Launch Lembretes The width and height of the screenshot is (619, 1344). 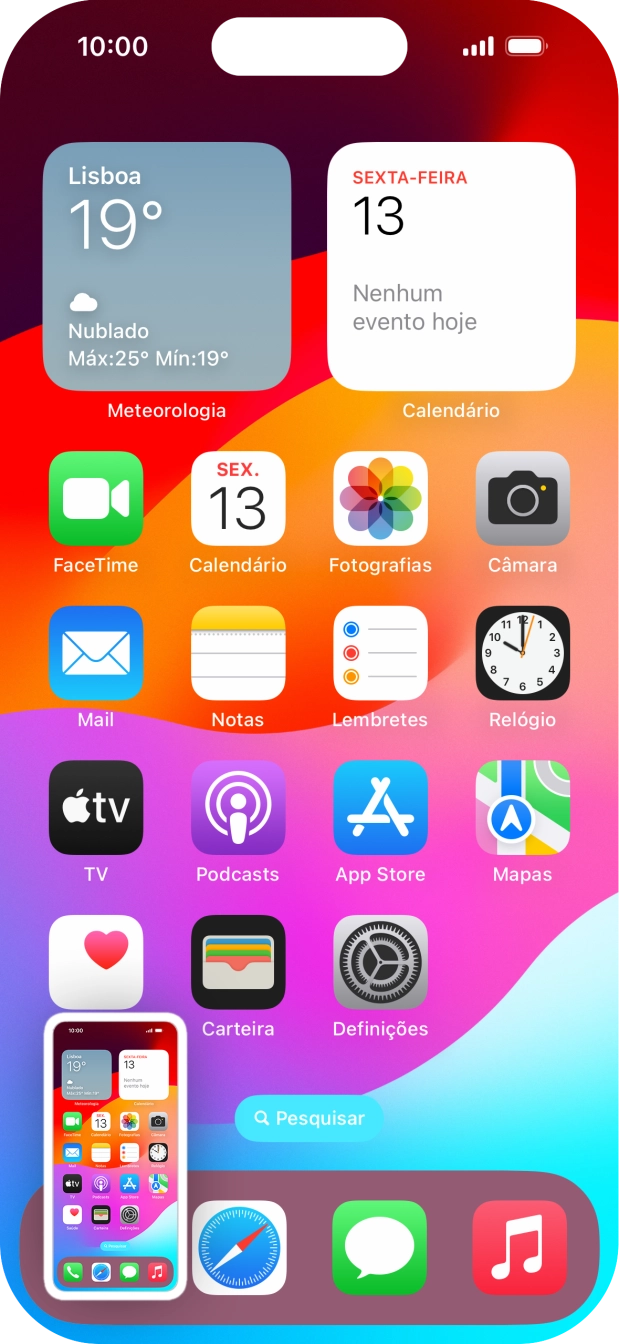tap(380, 653)
